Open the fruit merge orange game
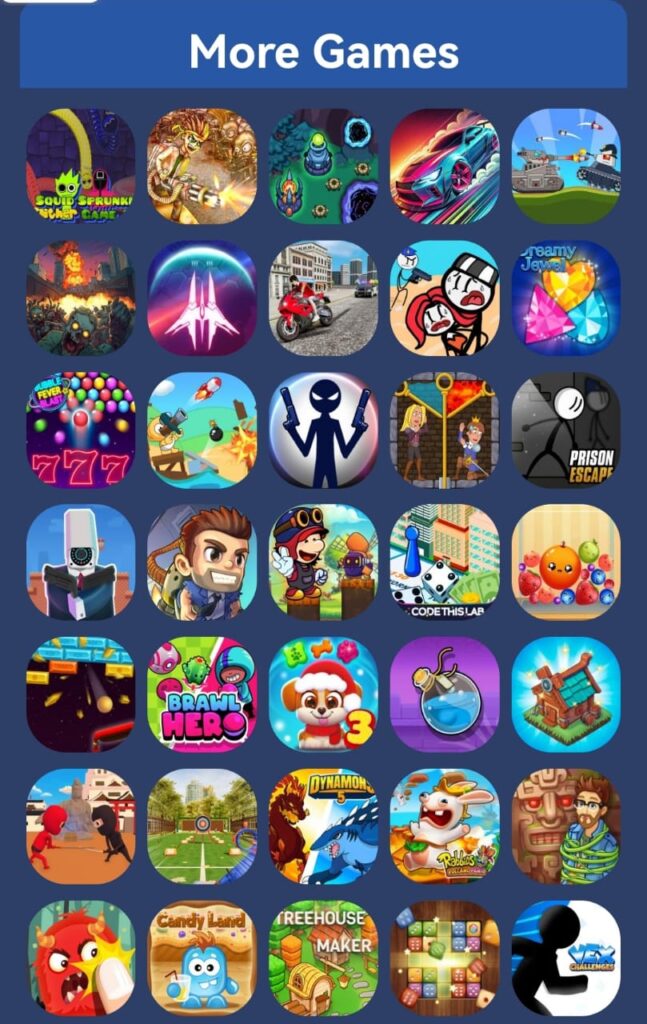Screen dimensions: 647x1024 tap(566, 561)
